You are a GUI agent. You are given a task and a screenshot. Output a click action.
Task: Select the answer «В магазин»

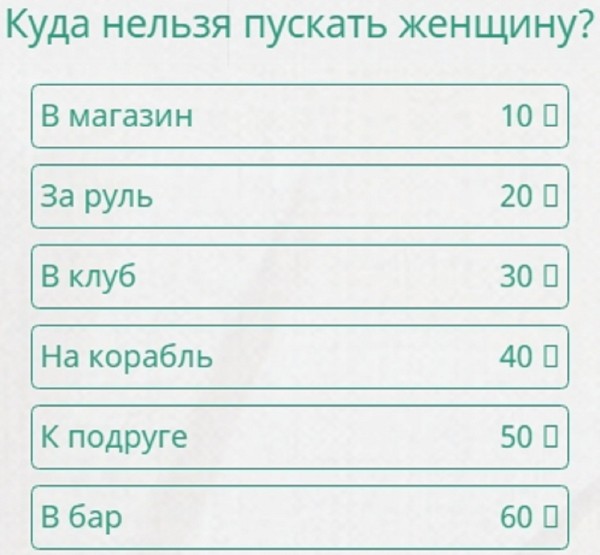pos(299,116)
